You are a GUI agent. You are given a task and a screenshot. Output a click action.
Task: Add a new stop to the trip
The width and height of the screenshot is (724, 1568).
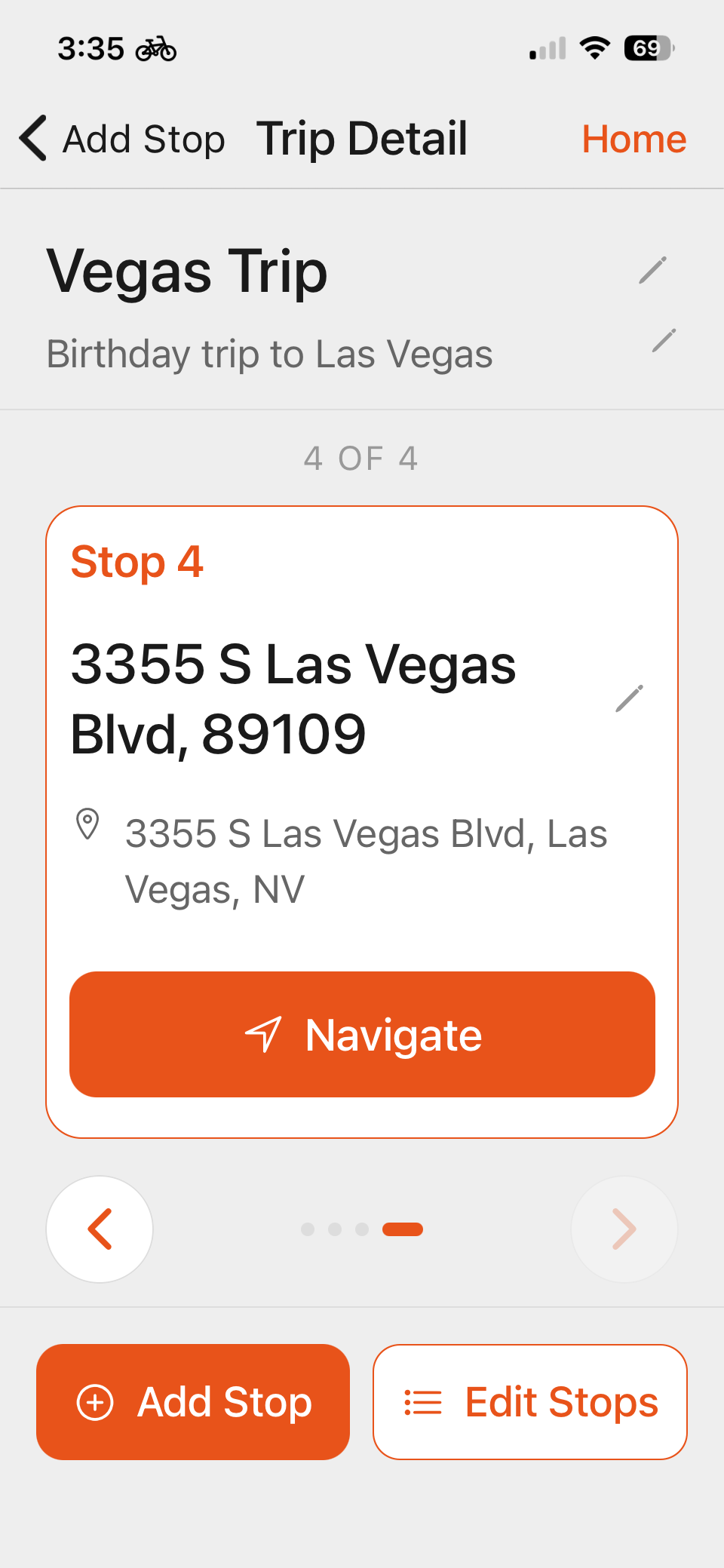[193, 1401]
